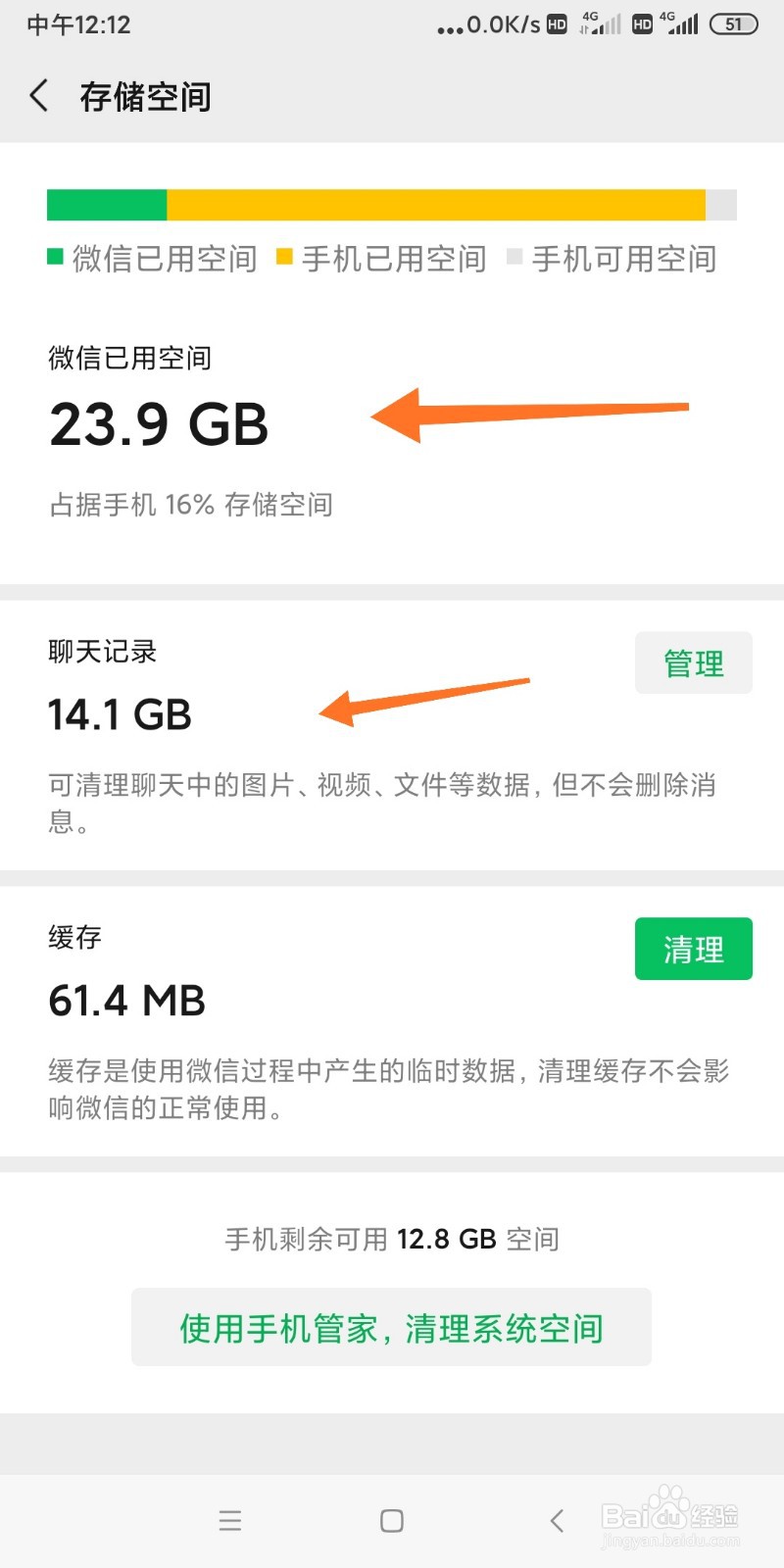Tap the yellow 手机已用空间 legend square
Screen dimensions: 784x1568
[284, 258]
